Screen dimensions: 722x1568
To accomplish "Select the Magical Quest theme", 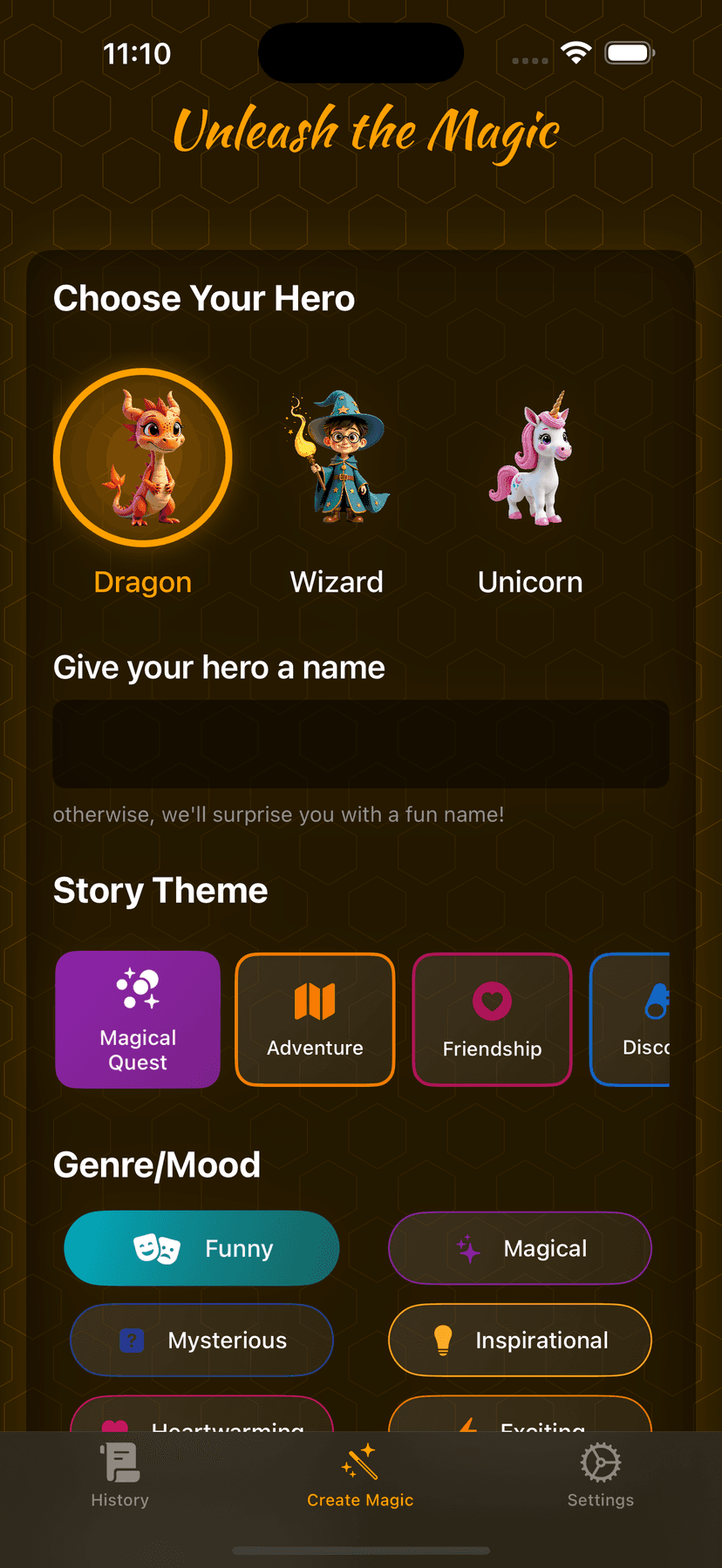I will coord(138,1019).
